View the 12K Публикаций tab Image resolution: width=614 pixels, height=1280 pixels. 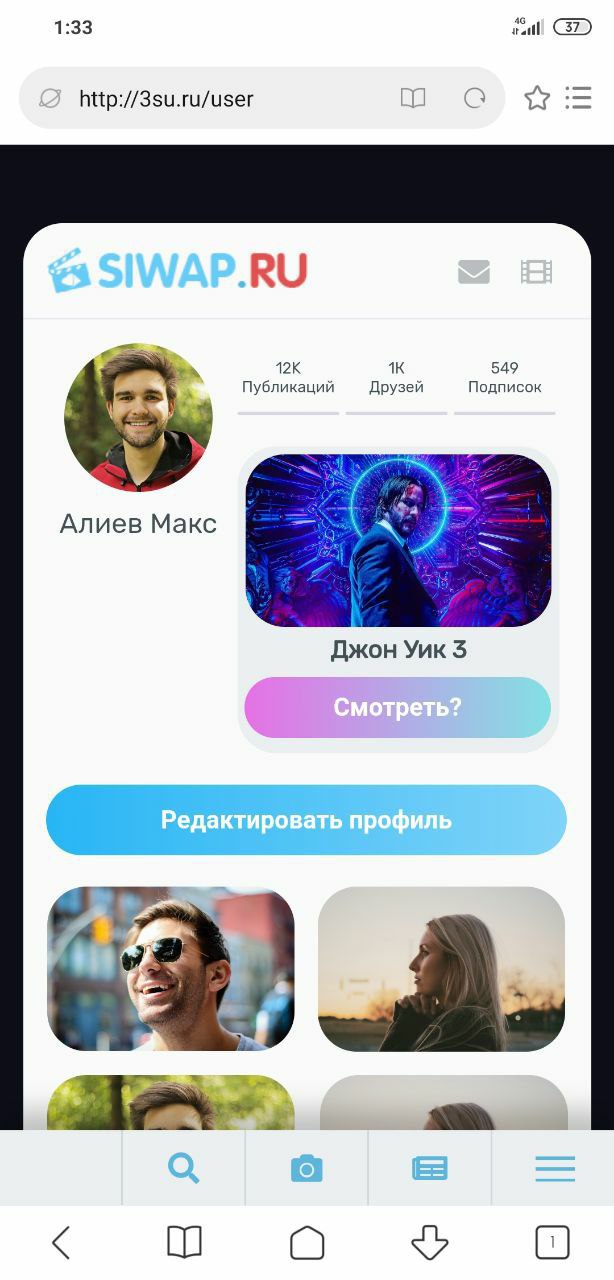click(288, 378)
